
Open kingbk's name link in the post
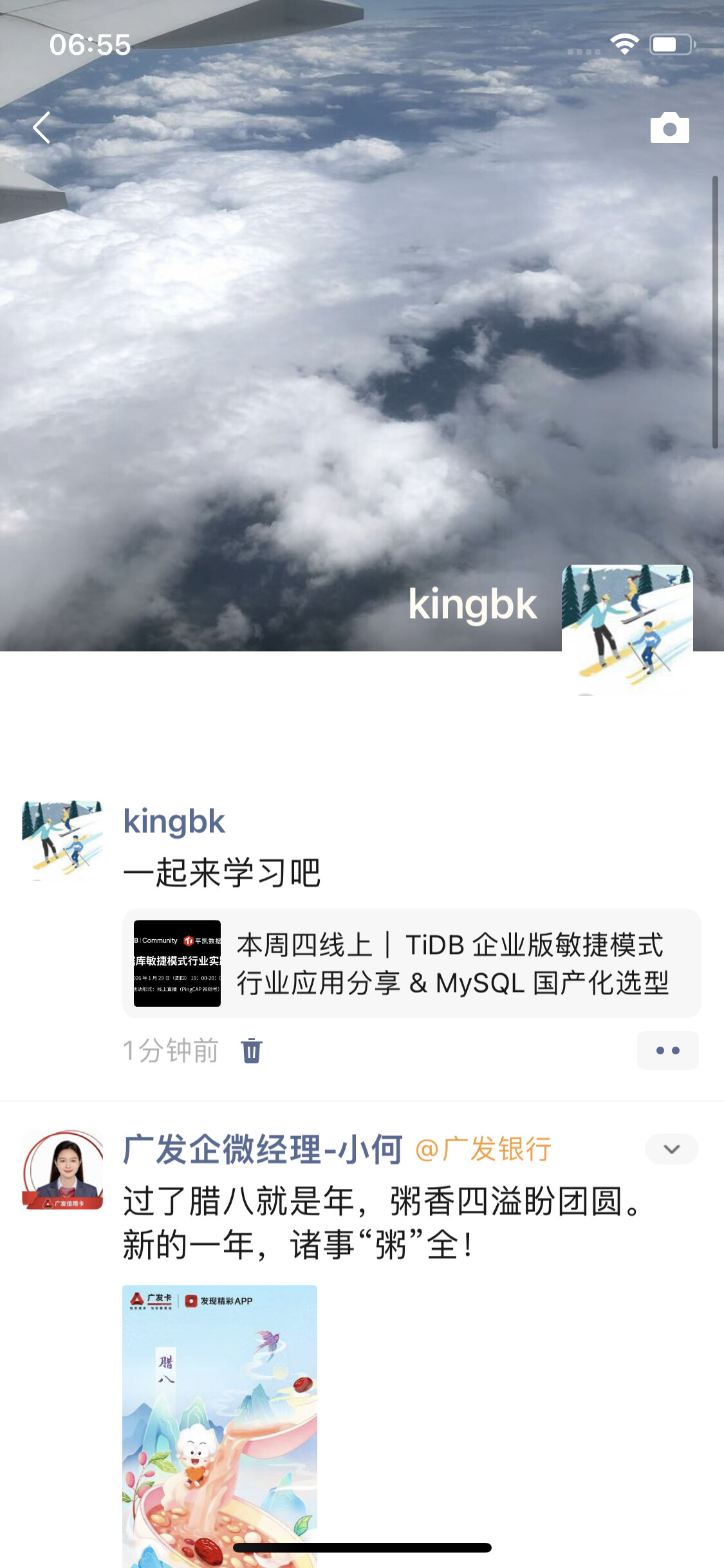click(x=174, y=821)
